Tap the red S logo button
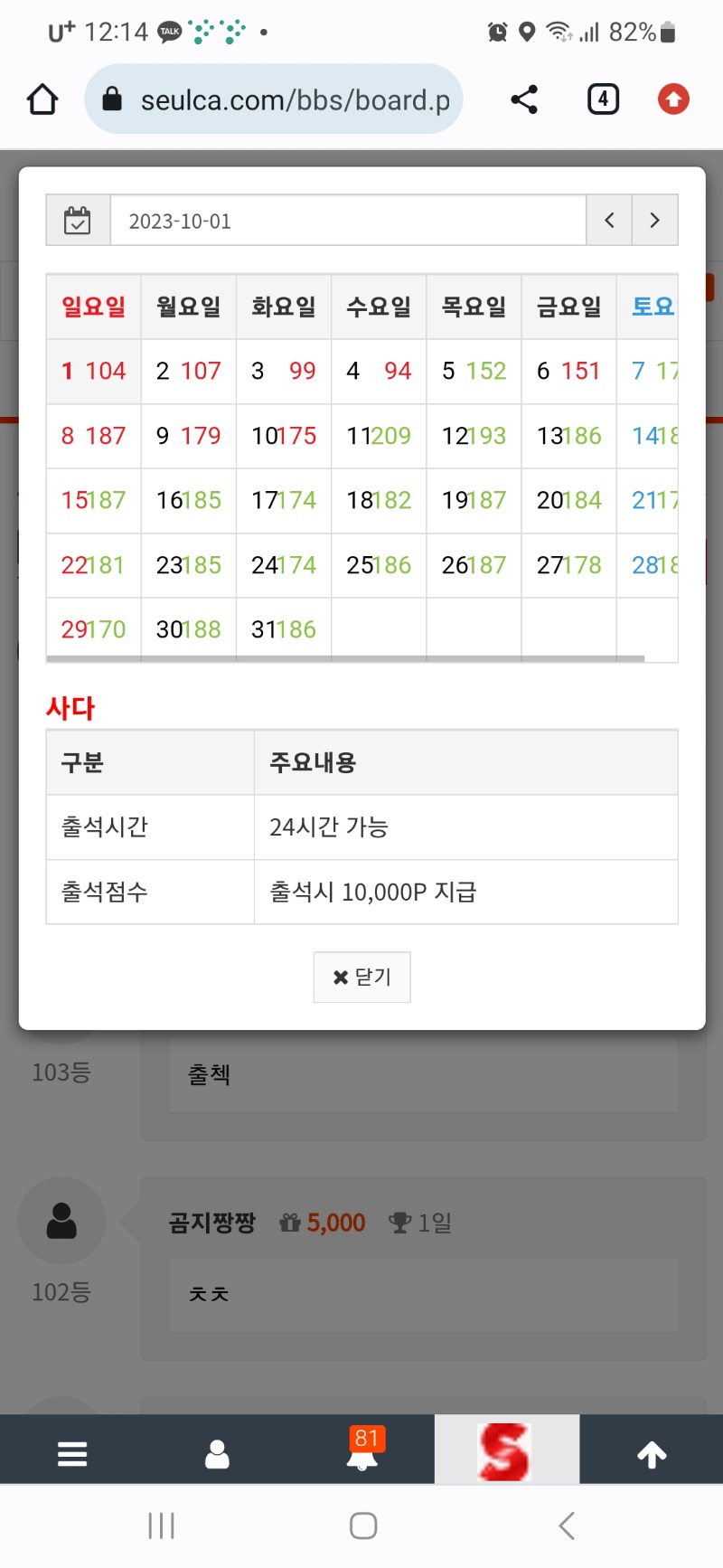Screen dimensions: 723x1568 (506, 1451)
